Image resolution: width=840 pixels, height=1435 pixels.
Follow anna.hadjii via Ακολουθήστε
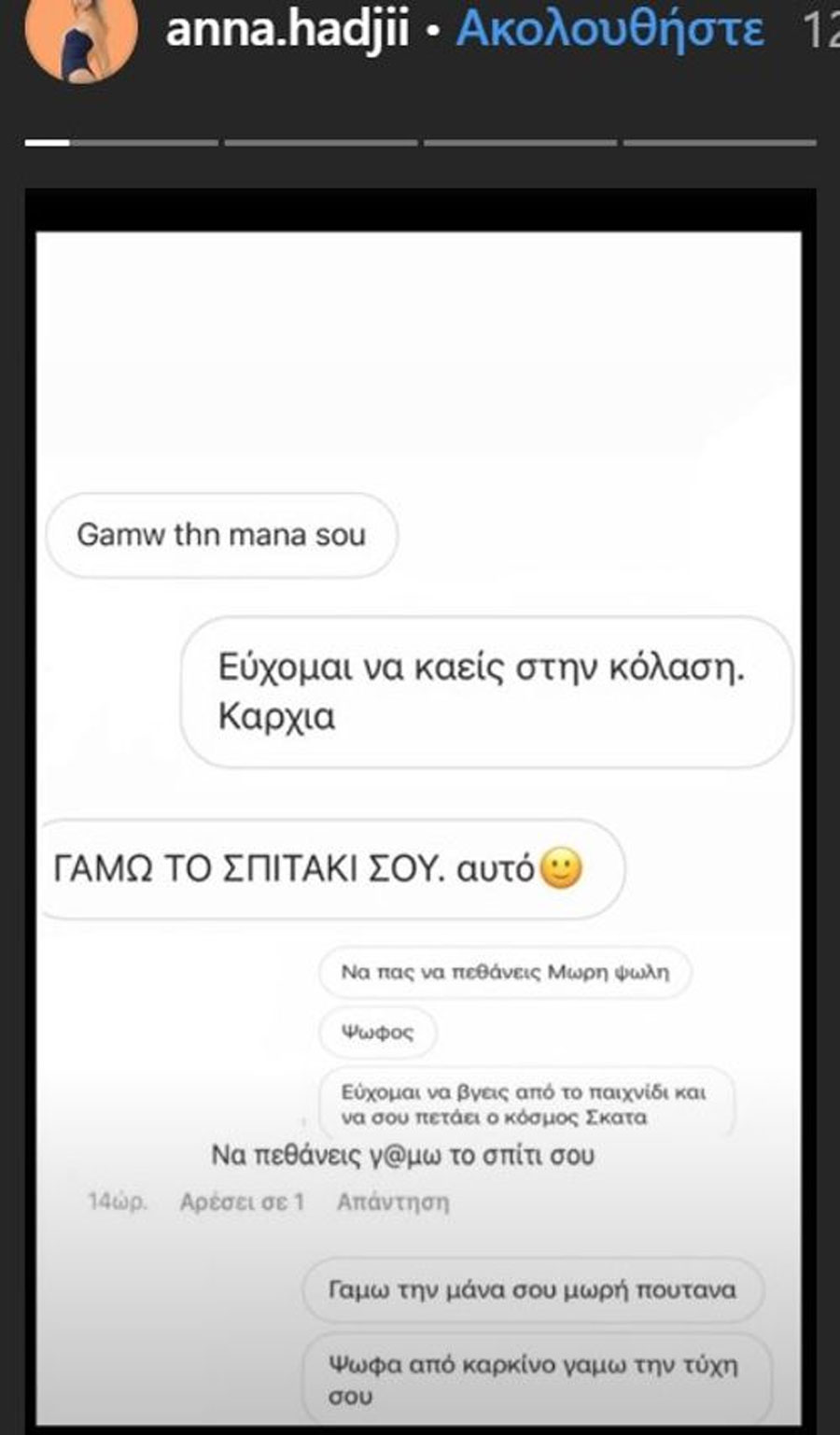[609, 31]
